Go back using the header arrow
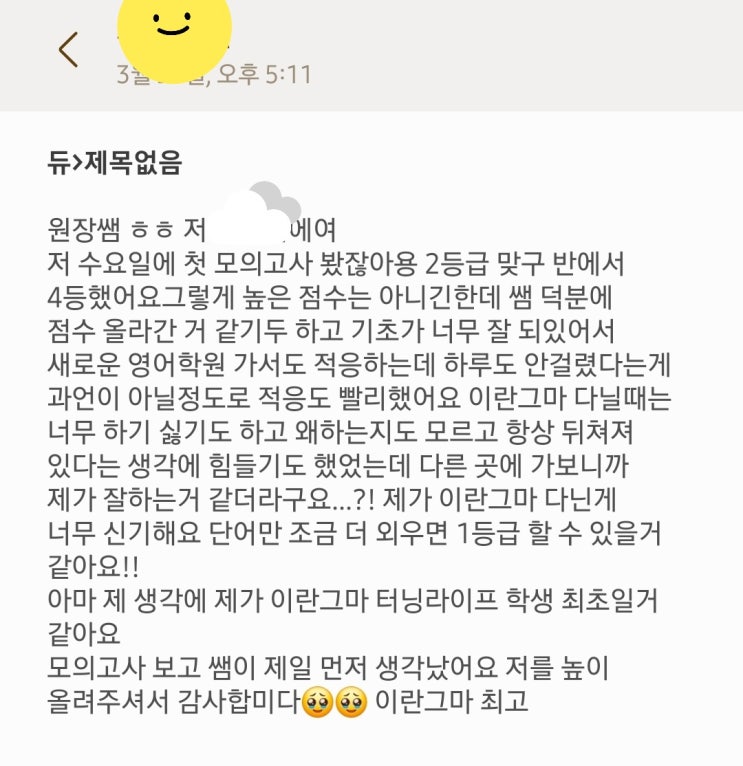Screen dimensions: 743x766 [67, 49]
